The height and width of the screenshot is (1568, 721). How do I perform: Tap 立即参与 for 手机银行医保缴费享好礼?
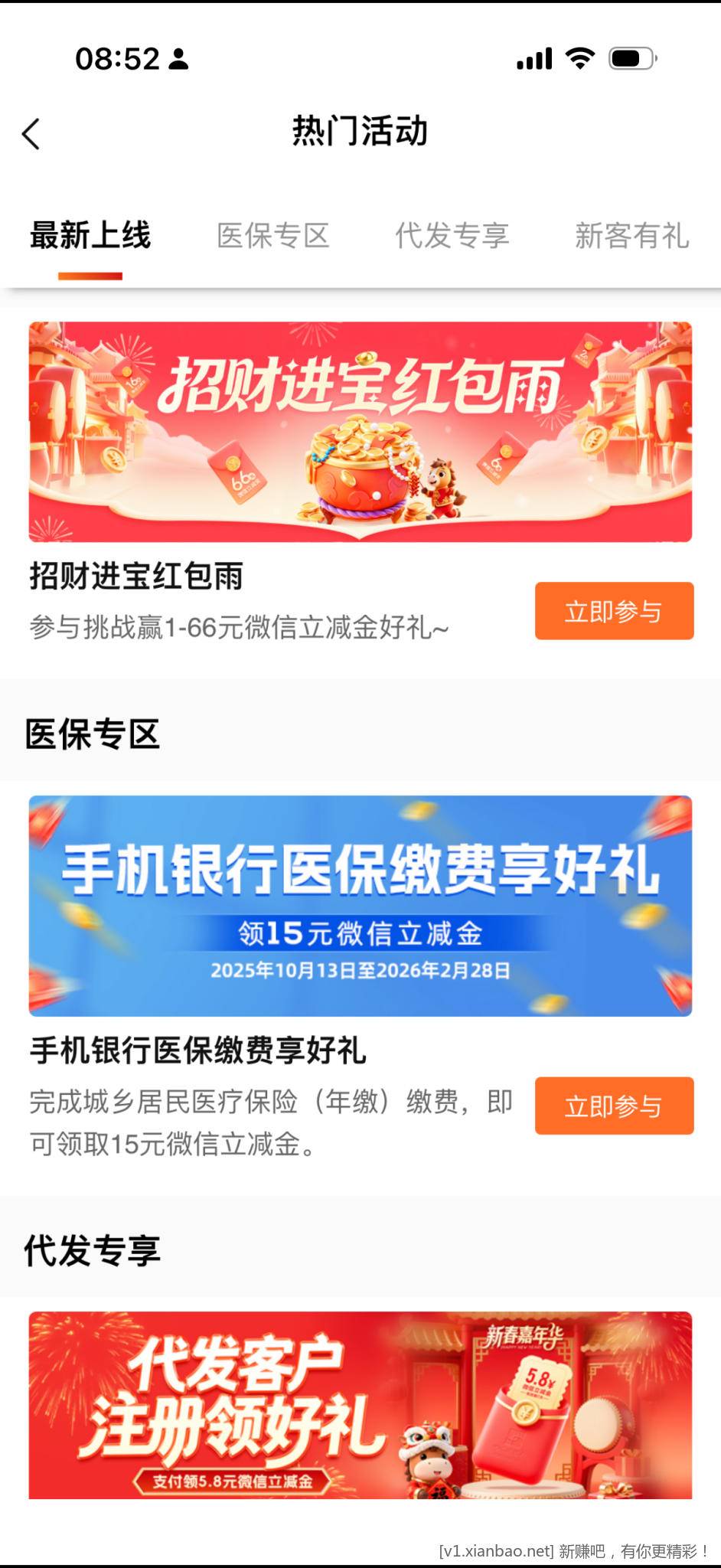614,1106
